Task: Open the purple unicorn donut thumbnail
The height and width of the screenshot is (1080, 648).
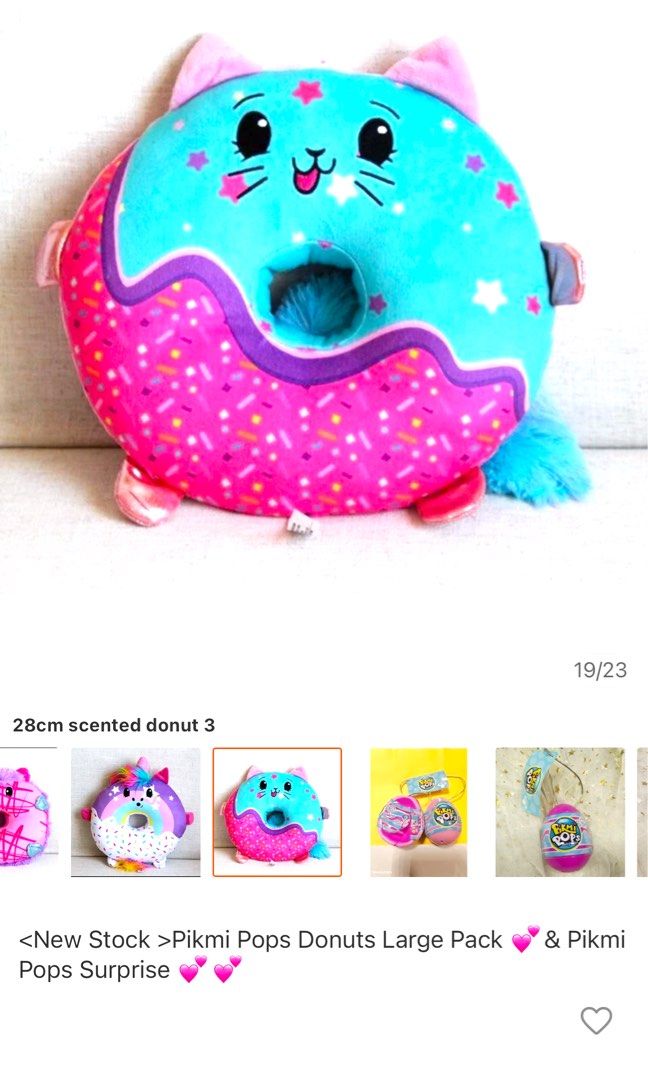Action: [135, 812]
